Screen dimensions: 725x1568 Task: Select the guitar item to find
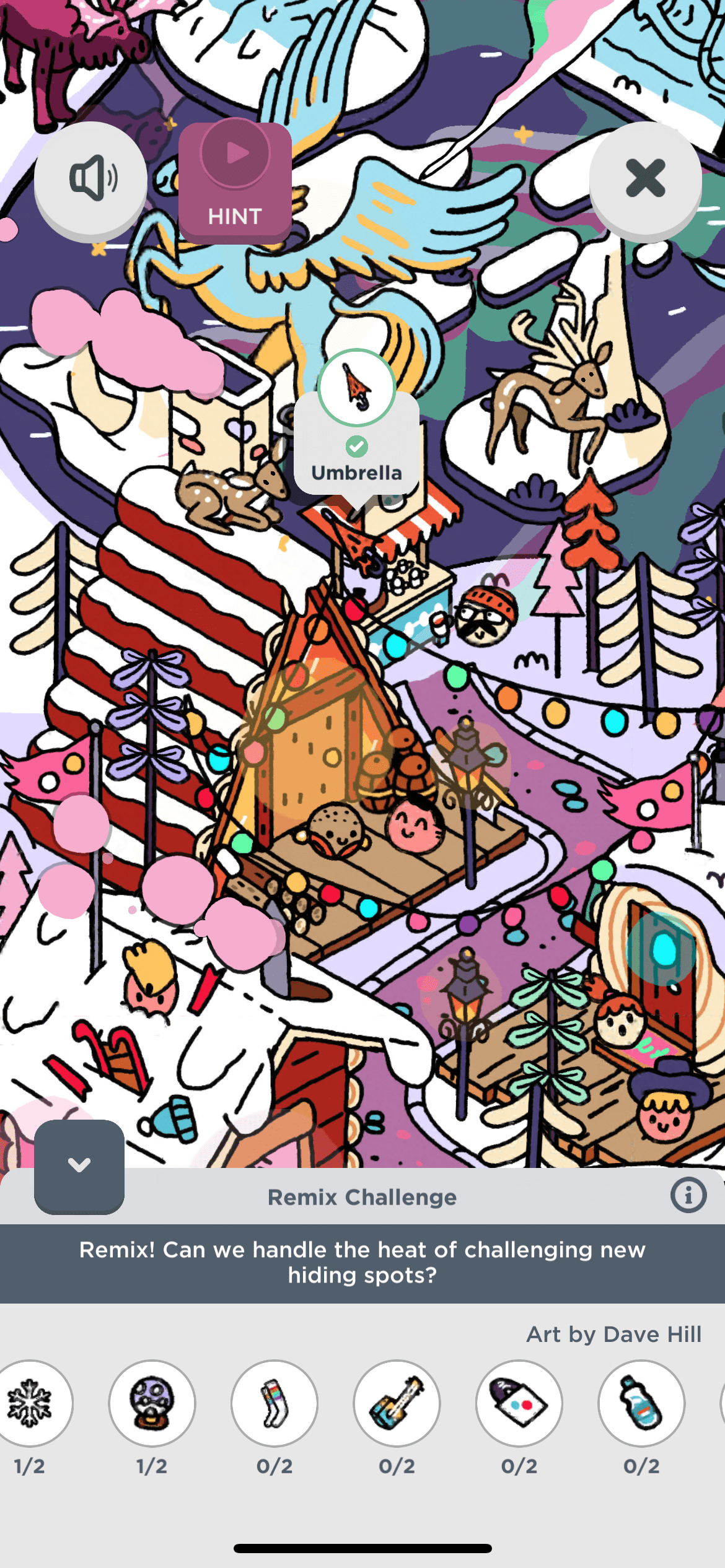pos(397,1403)
